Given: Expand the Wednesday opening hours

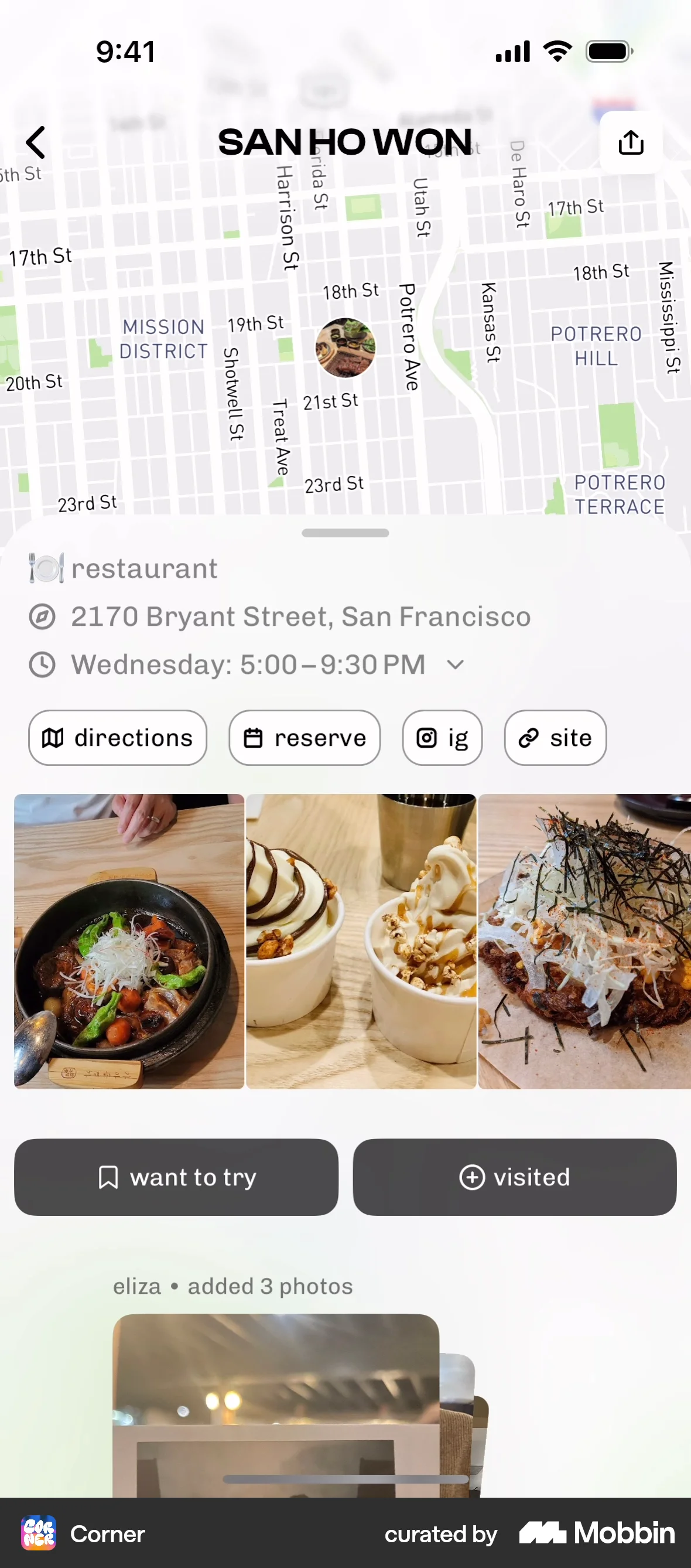Looking at the screenshot, I should (455, 664).
